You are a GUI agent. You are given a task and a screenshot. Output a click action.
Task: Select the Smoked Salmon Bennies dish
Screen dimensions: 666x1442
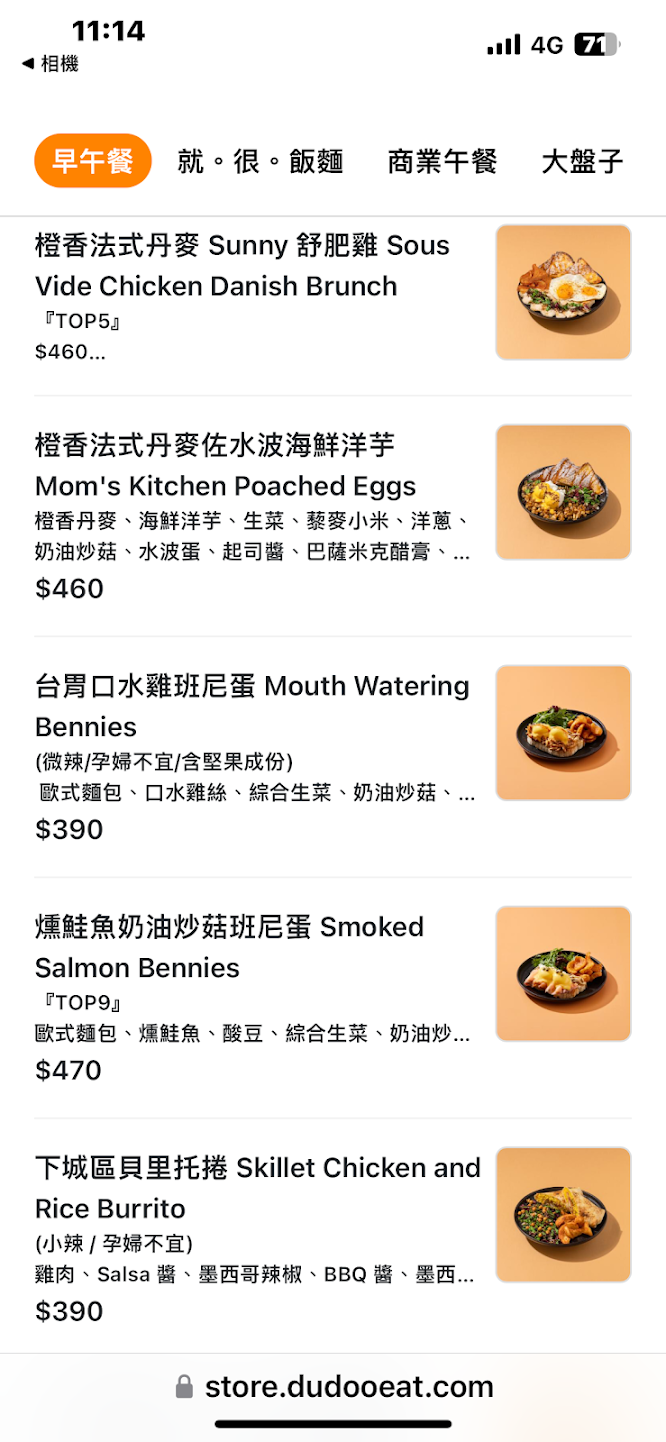click(229, 947)
